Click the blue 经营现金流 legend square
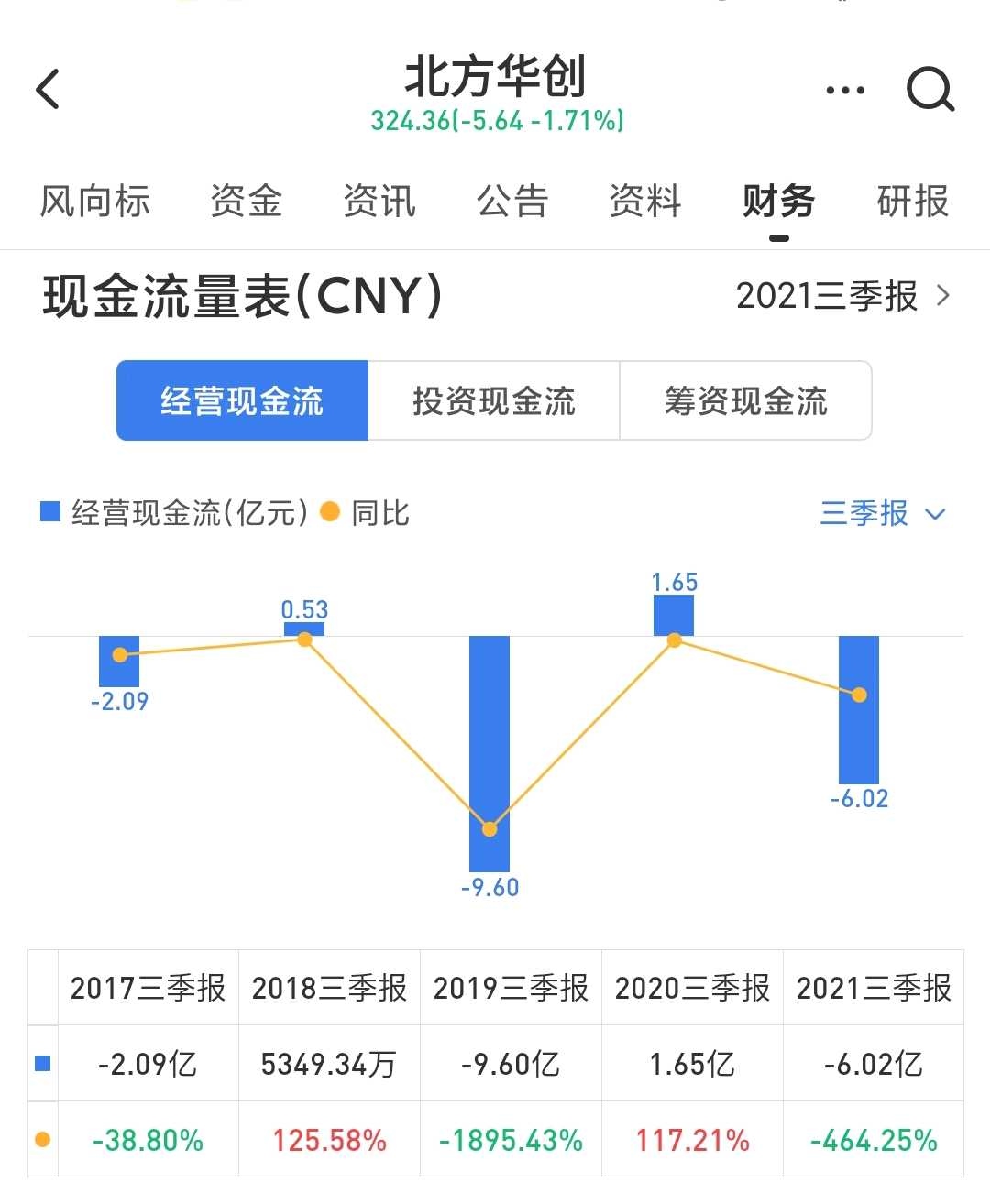The height and width of the screenshot is (1204, 990). 49,513
